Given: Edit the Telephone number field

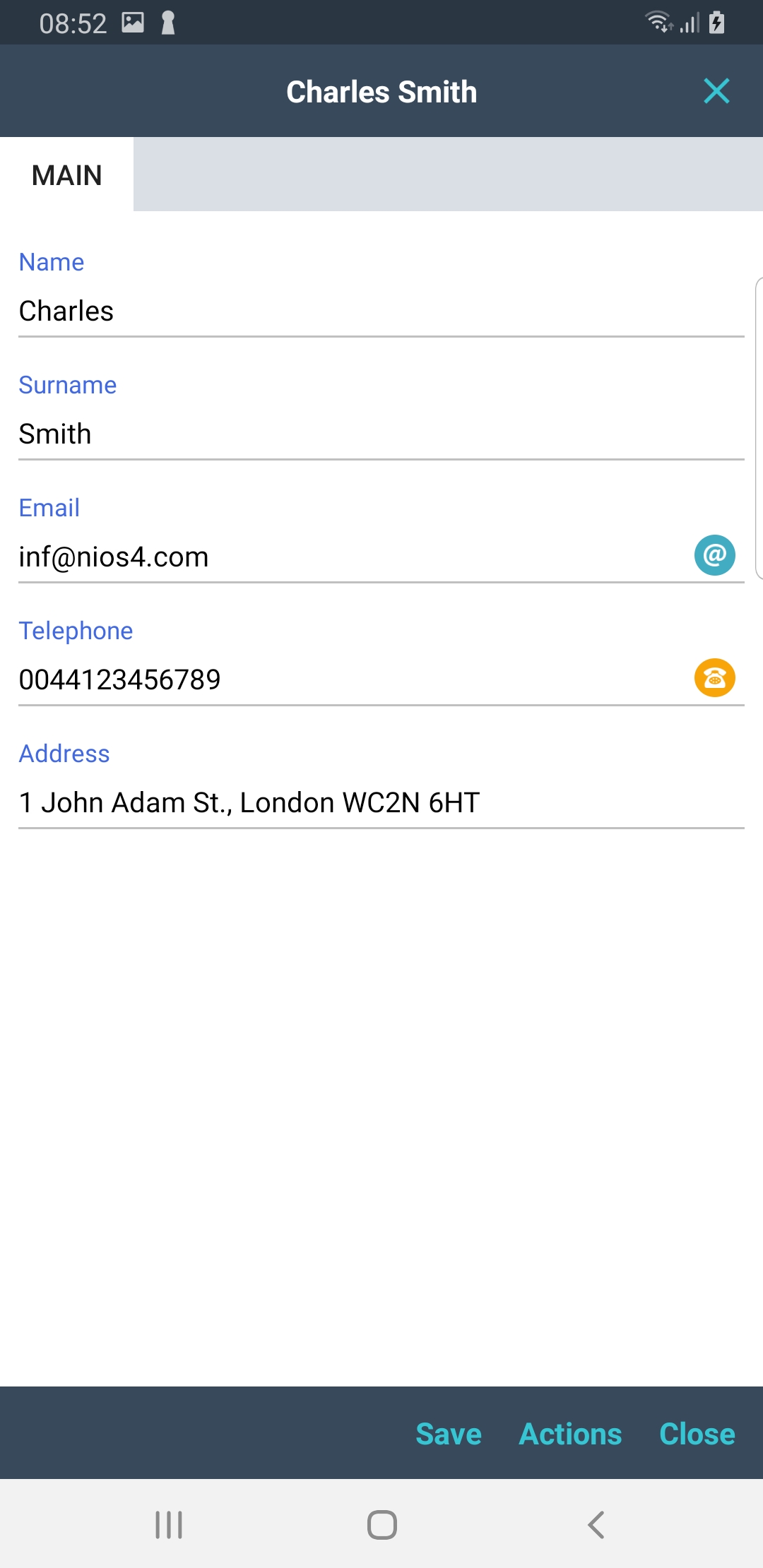Looking at the screenshot, I should (339, 680).
